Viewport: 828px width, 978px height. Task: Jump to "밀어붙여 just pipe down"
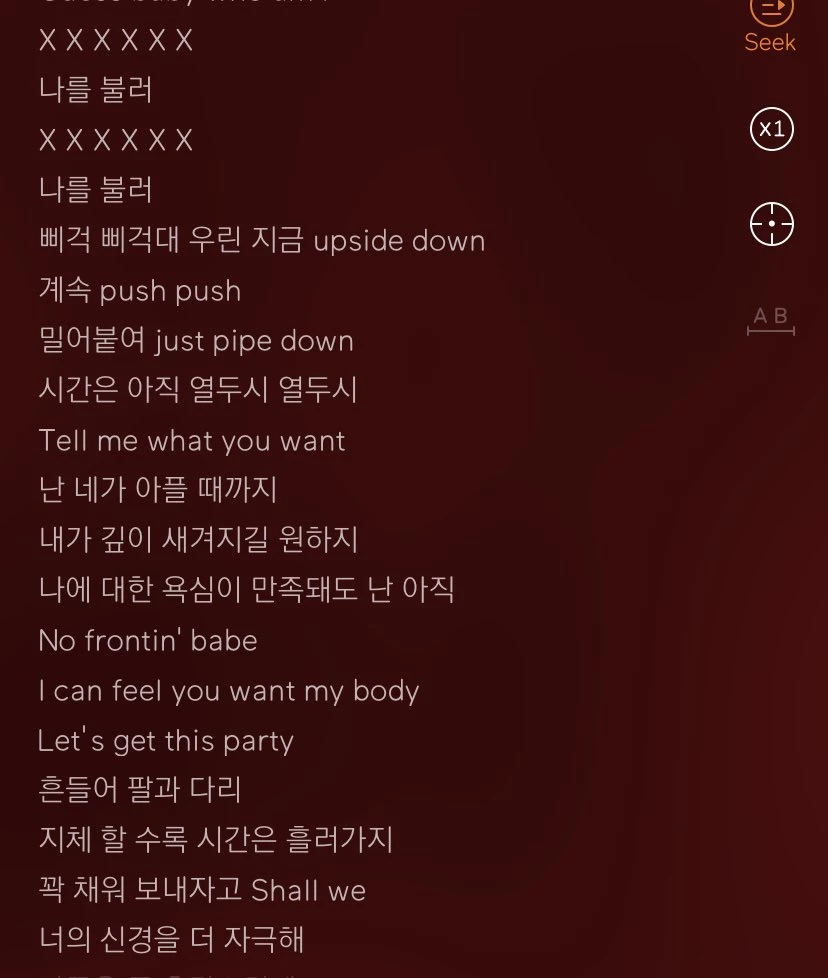[195, 340]
